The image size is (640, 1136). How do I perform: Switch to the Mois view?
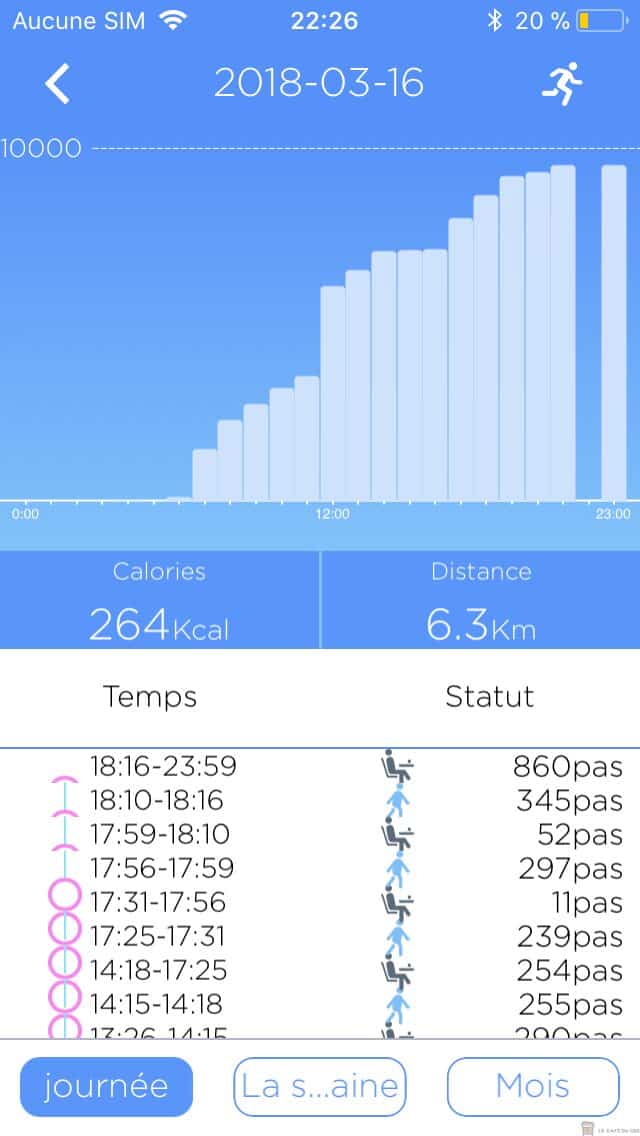pyautogui.click(x=533, y=1086)
